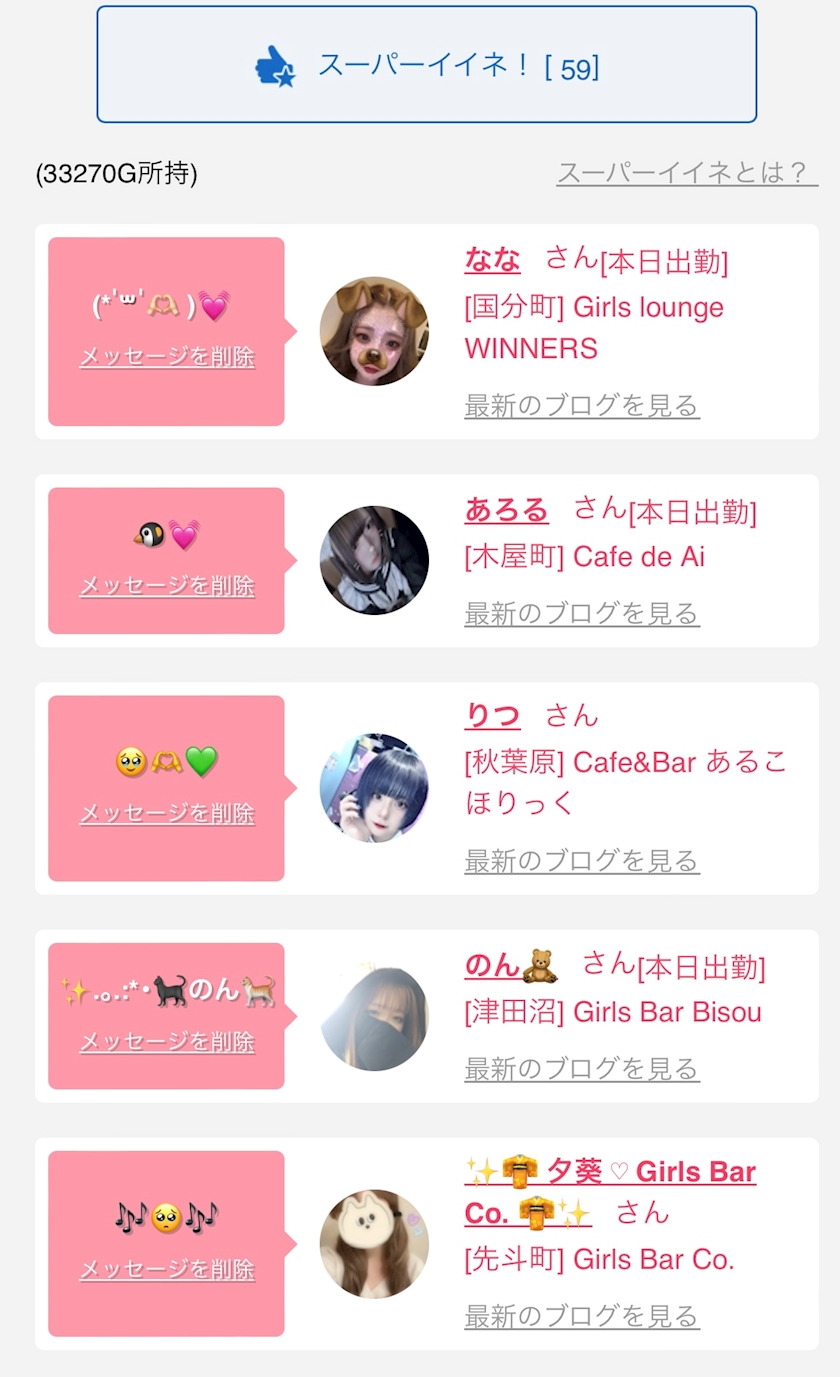Tap なな's profile photo
This screenshot has height=1377, width=840.
pyautogui.click(x=374, y=331)
